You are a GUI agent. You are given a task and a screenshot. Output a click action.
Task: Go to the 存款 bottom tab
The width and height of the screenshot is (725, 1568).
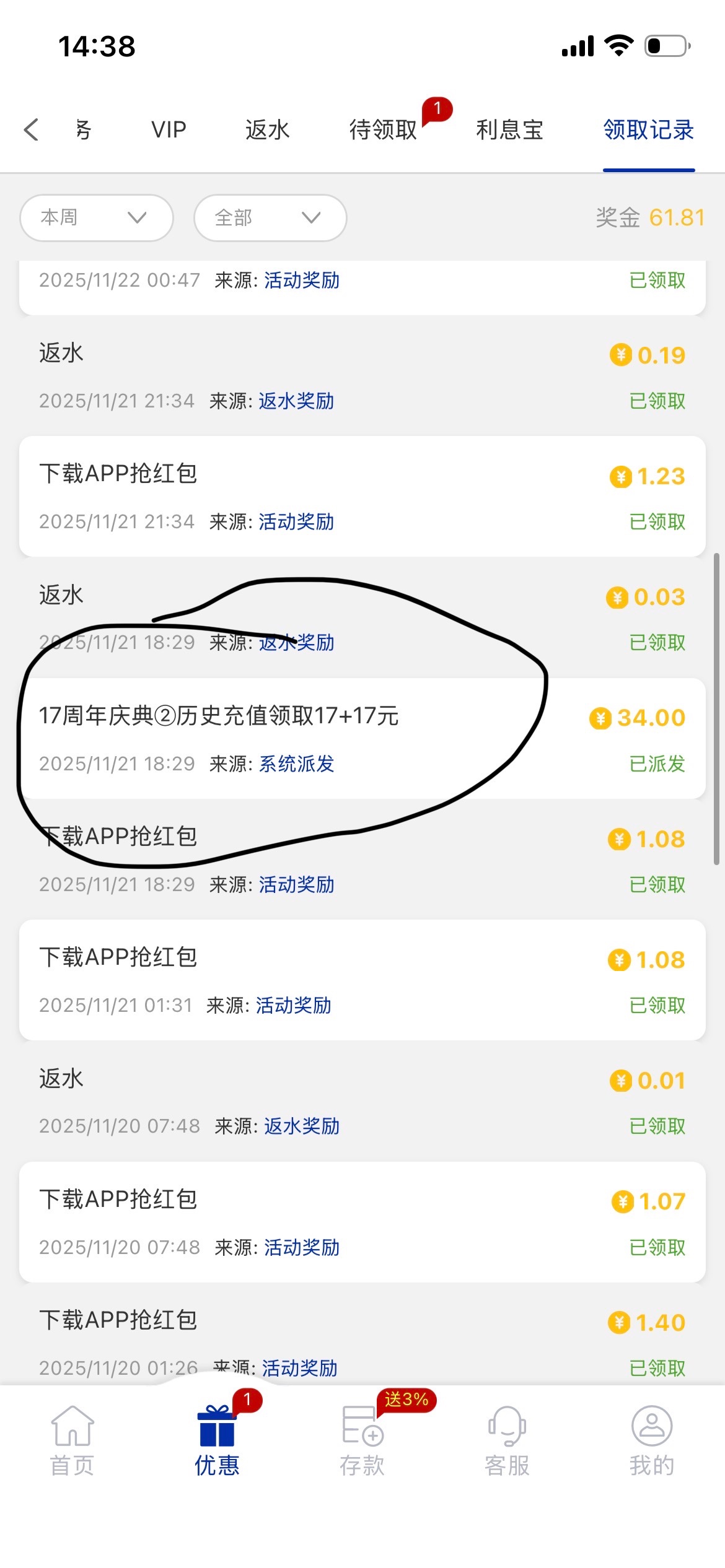pos(362,1441)
